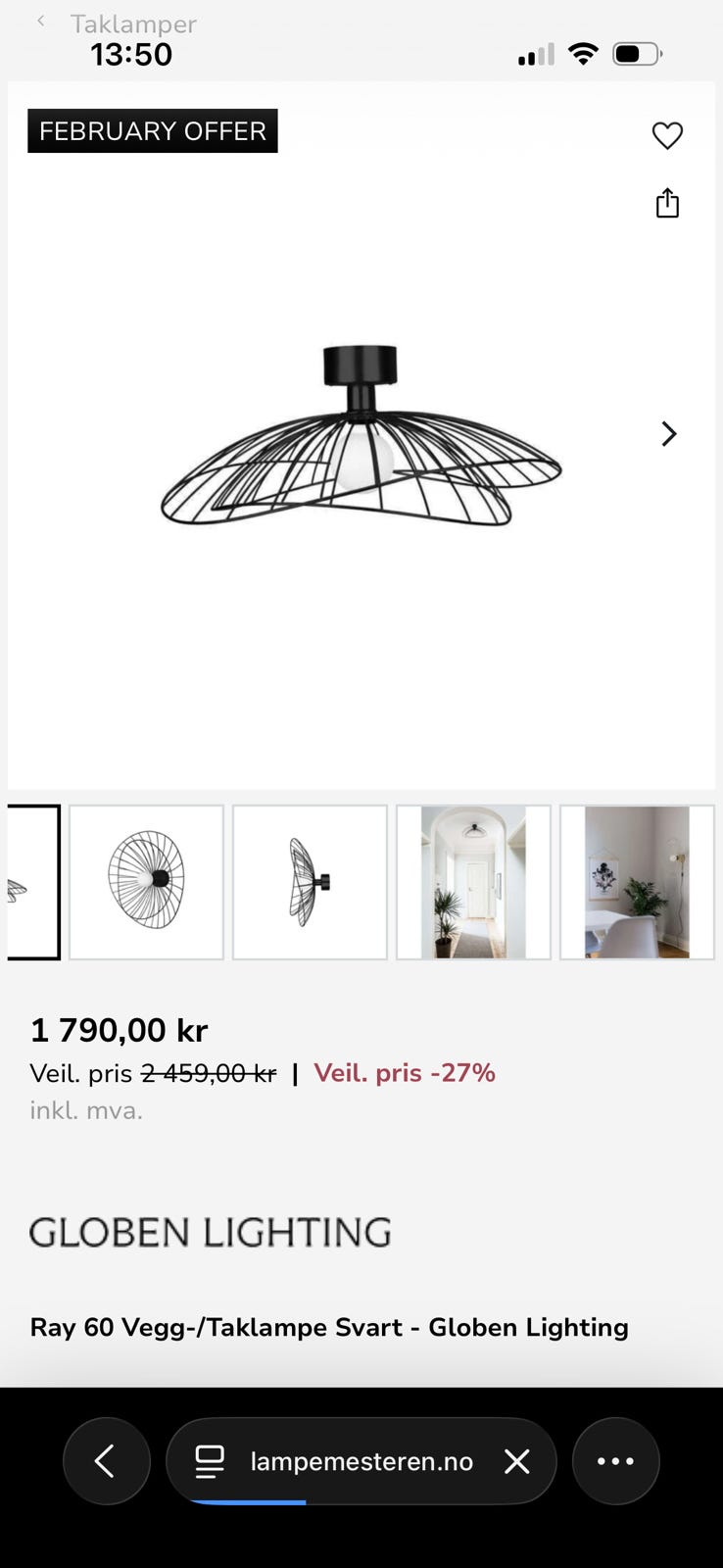Select the FEBRUARY OFFER badge

(152, 130)
